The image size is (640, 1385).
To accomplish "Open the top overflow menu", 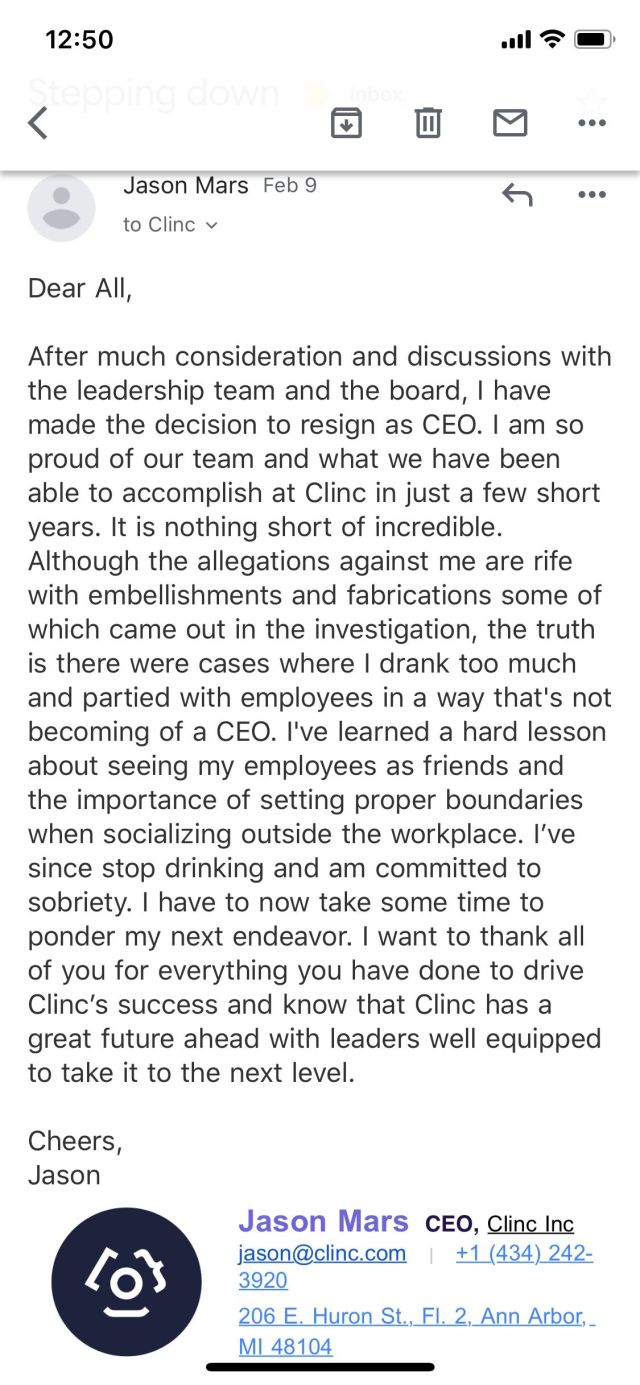I will coord(592,123).
